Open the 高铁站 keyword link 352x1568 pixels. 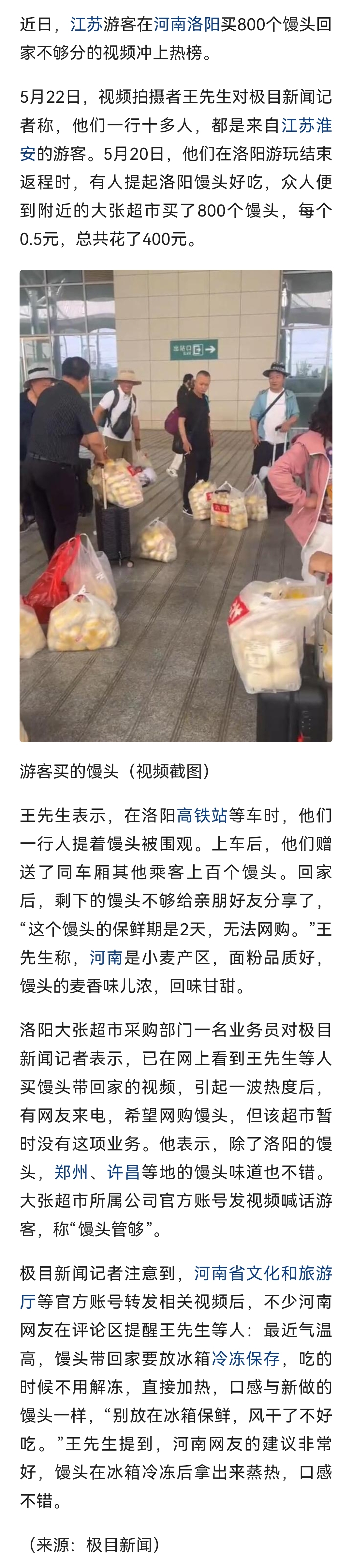click(202, 815)
